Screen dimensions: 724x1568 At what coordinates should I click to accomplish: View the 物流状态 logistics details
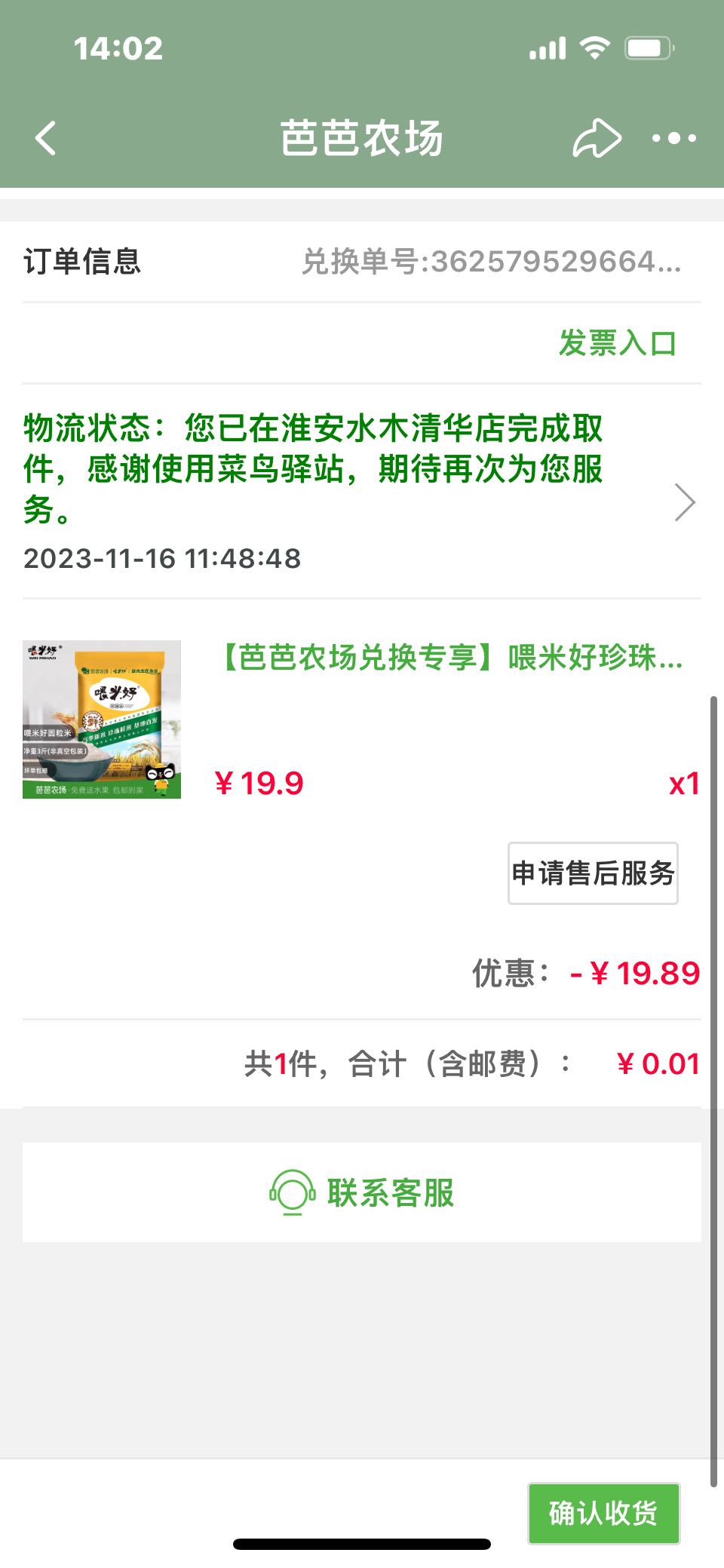pyautogui.click(x=362, y=492)
